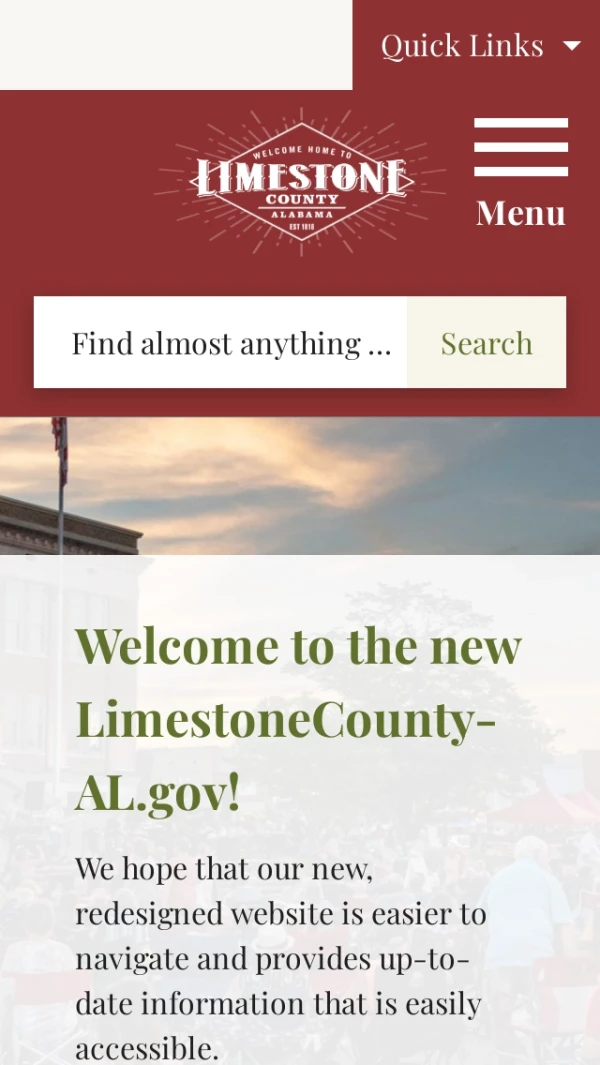Tap the Limestone County logo
This screenshot has height=1065, width=600.
[301, 180]
